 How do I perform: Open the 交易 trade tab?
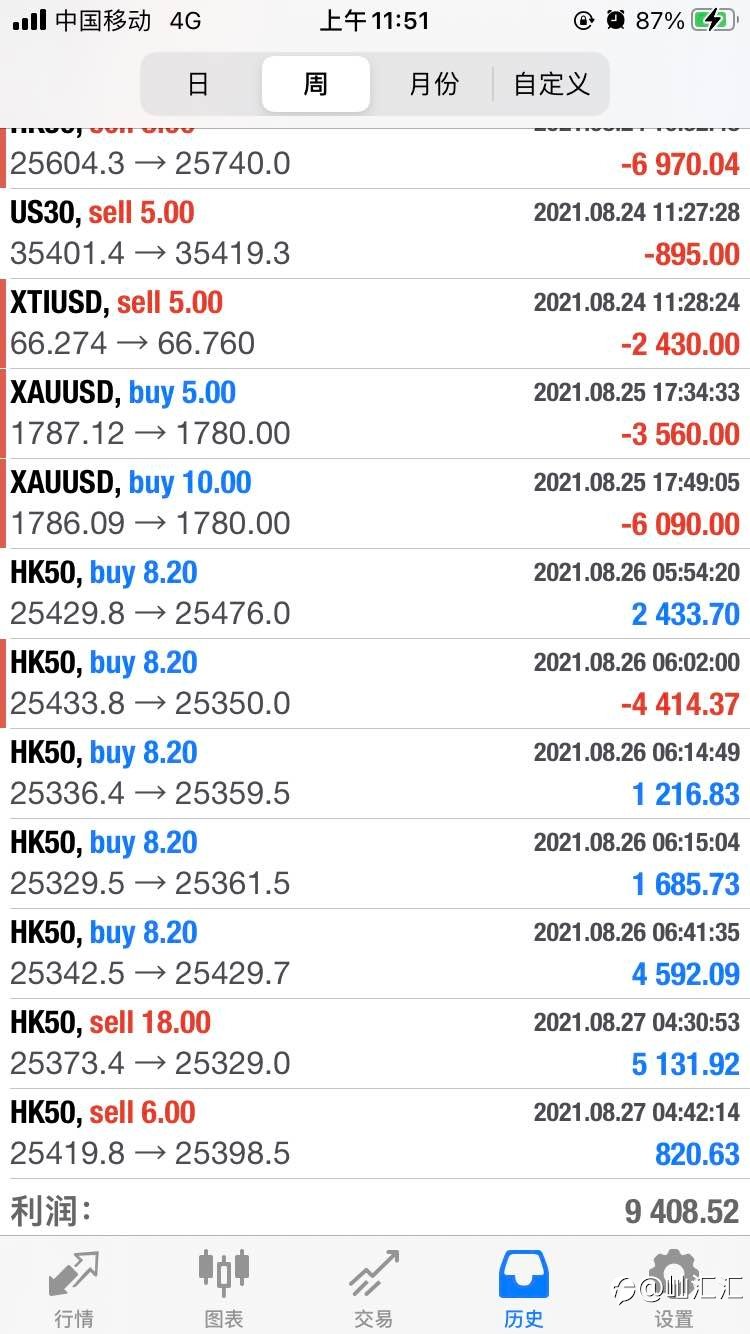[x=374, y=1288]
